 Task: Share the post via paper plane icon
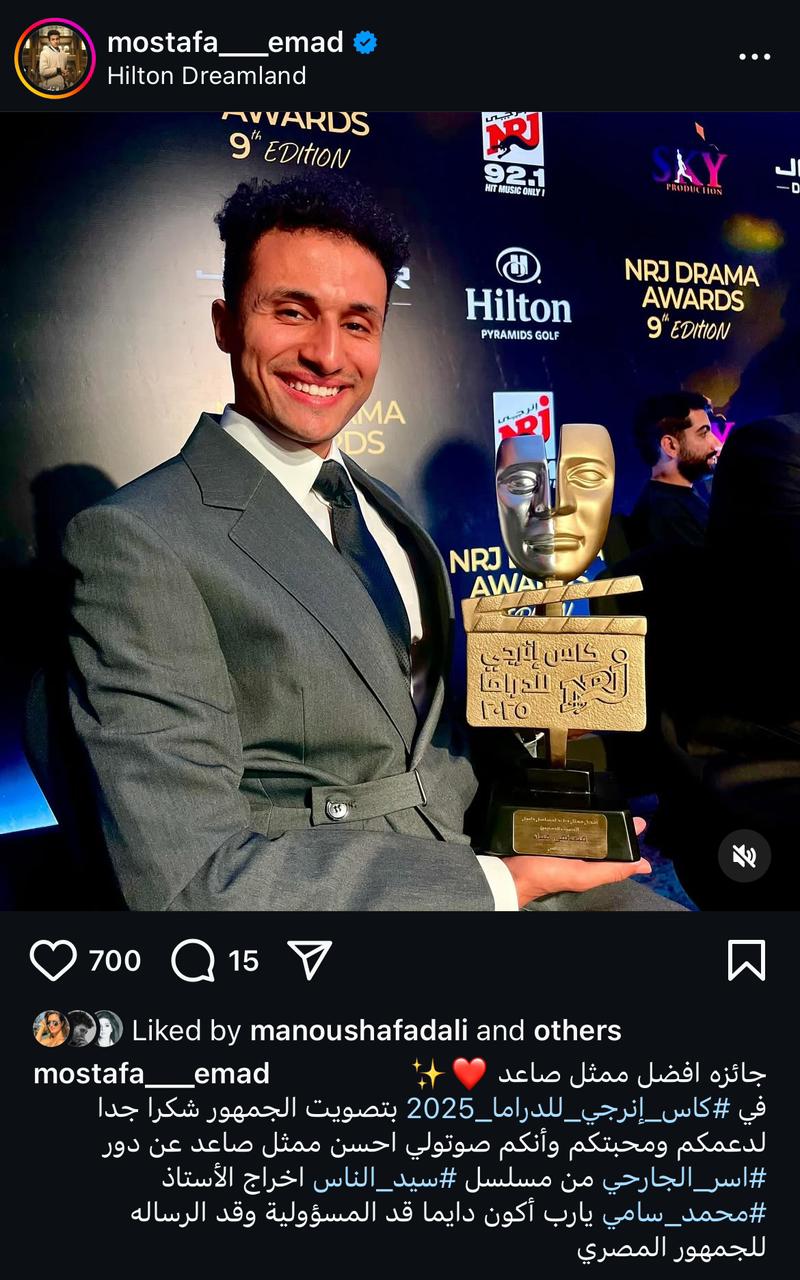[x=309, y=961]
